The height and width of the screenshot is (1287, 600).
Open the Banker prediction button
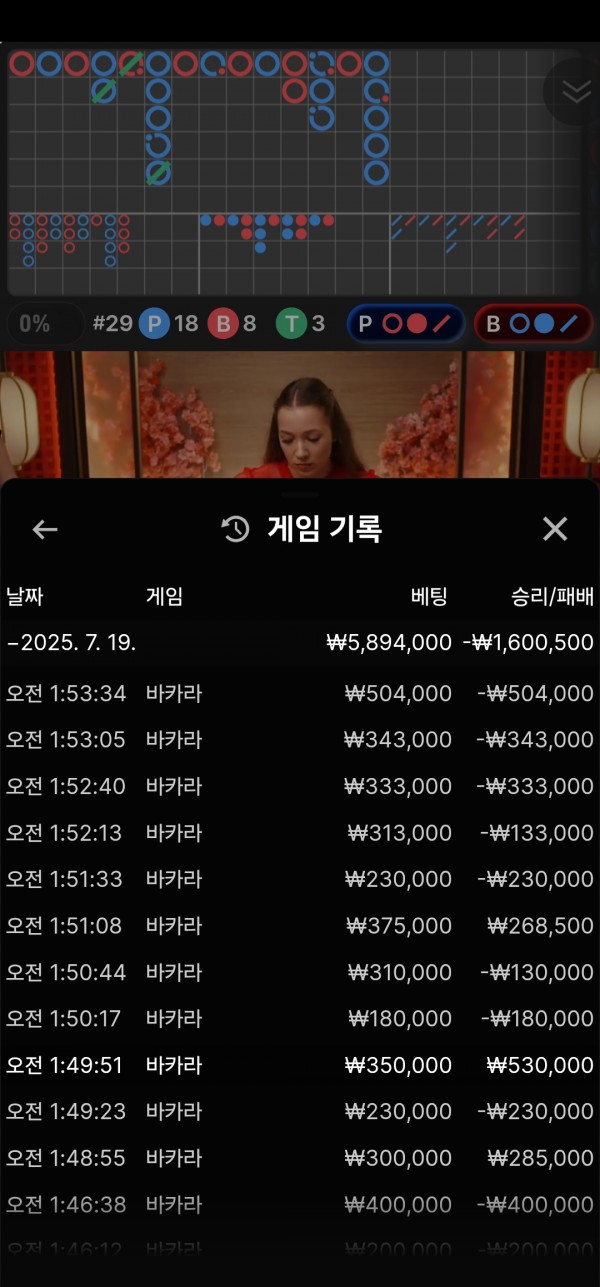534,324
